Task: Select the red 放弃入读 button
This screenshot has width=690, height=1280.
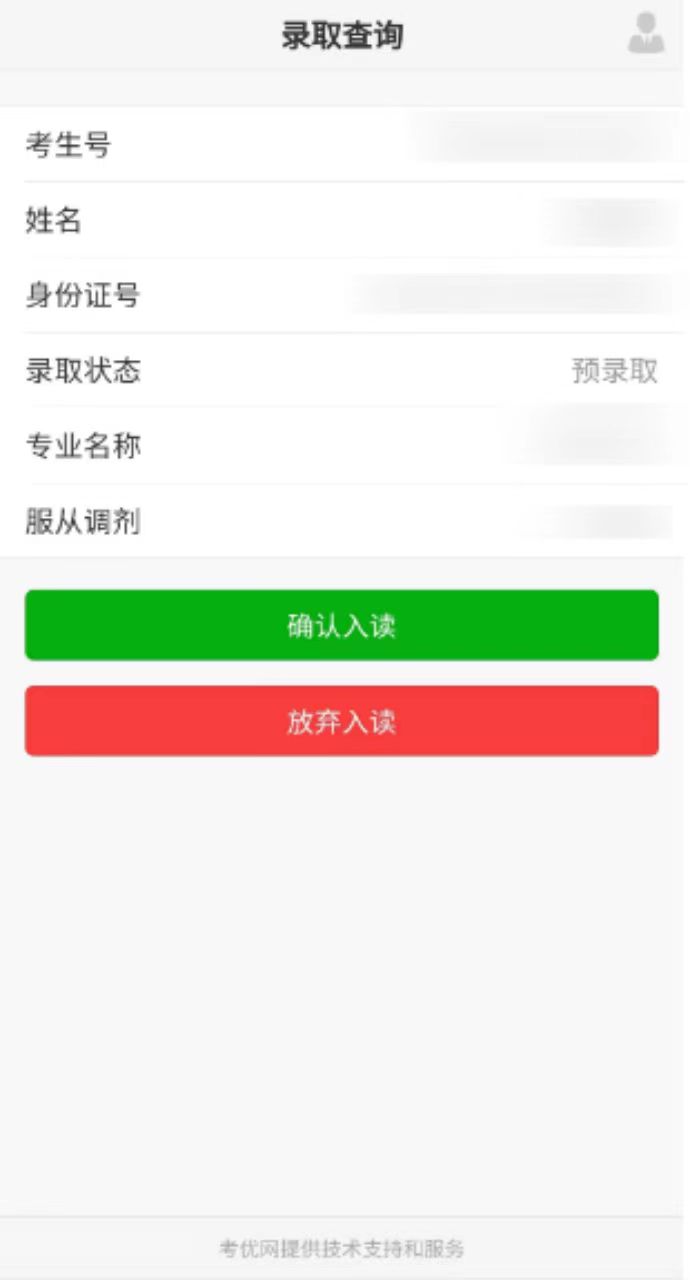Action: point(342,721)
